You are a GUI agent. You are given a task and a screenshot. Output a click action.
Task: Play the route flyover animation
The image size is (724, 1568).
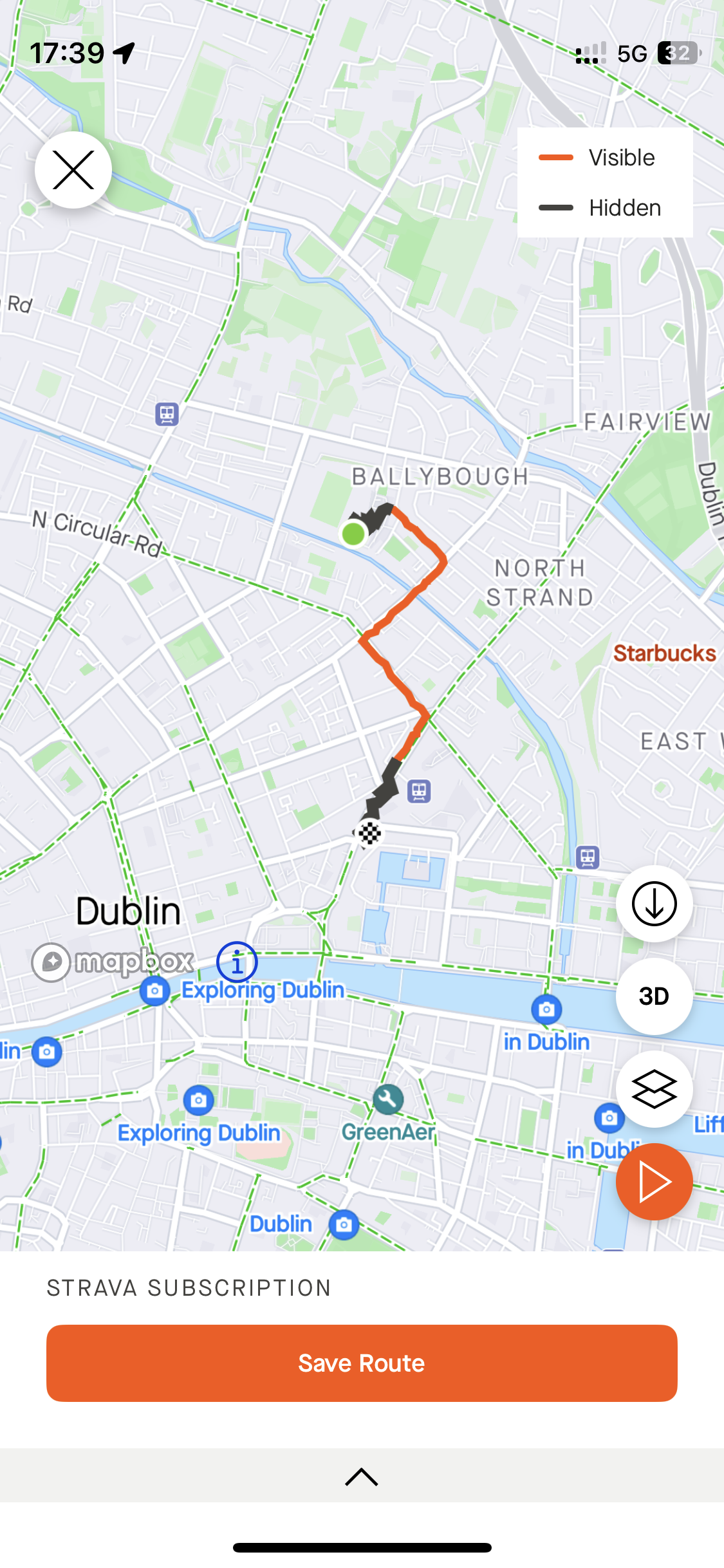pos(654,1182)
